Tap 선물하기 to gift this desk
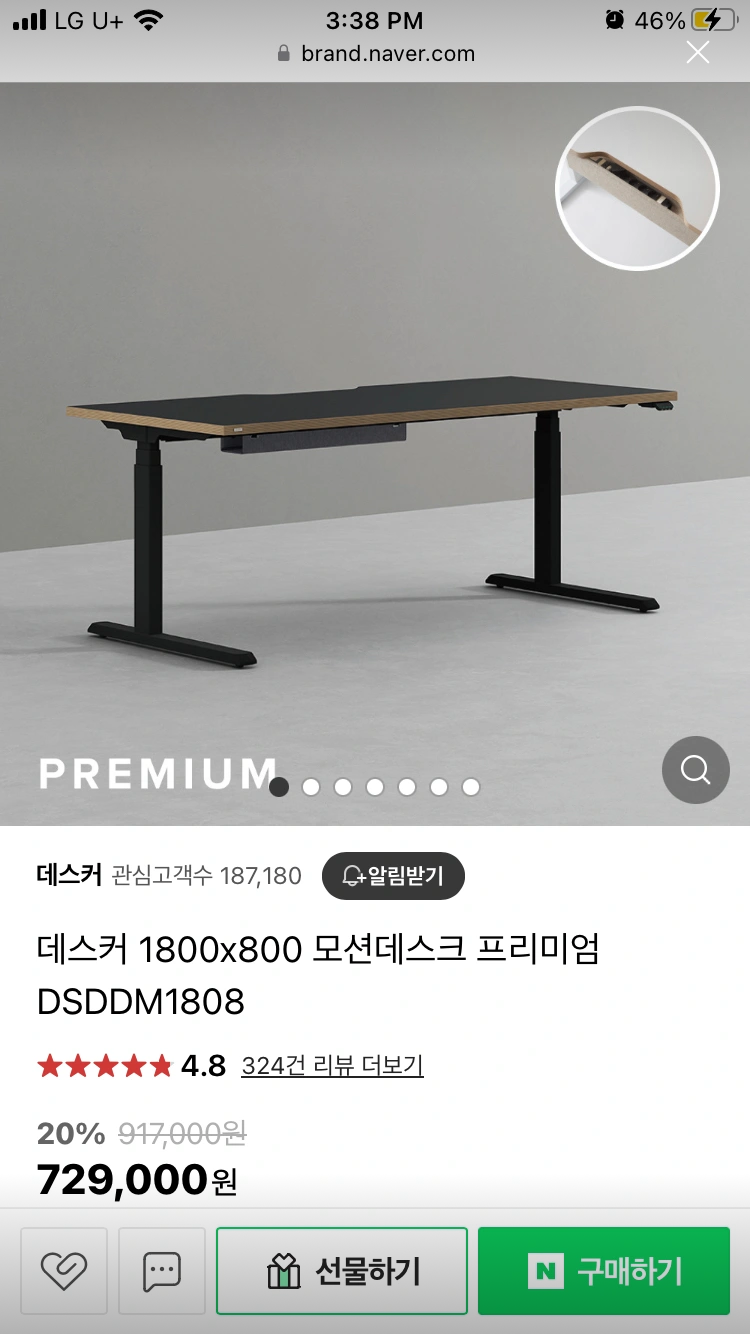The height and width of the screenshot is (1334, 750). (x=342, y=1271)
